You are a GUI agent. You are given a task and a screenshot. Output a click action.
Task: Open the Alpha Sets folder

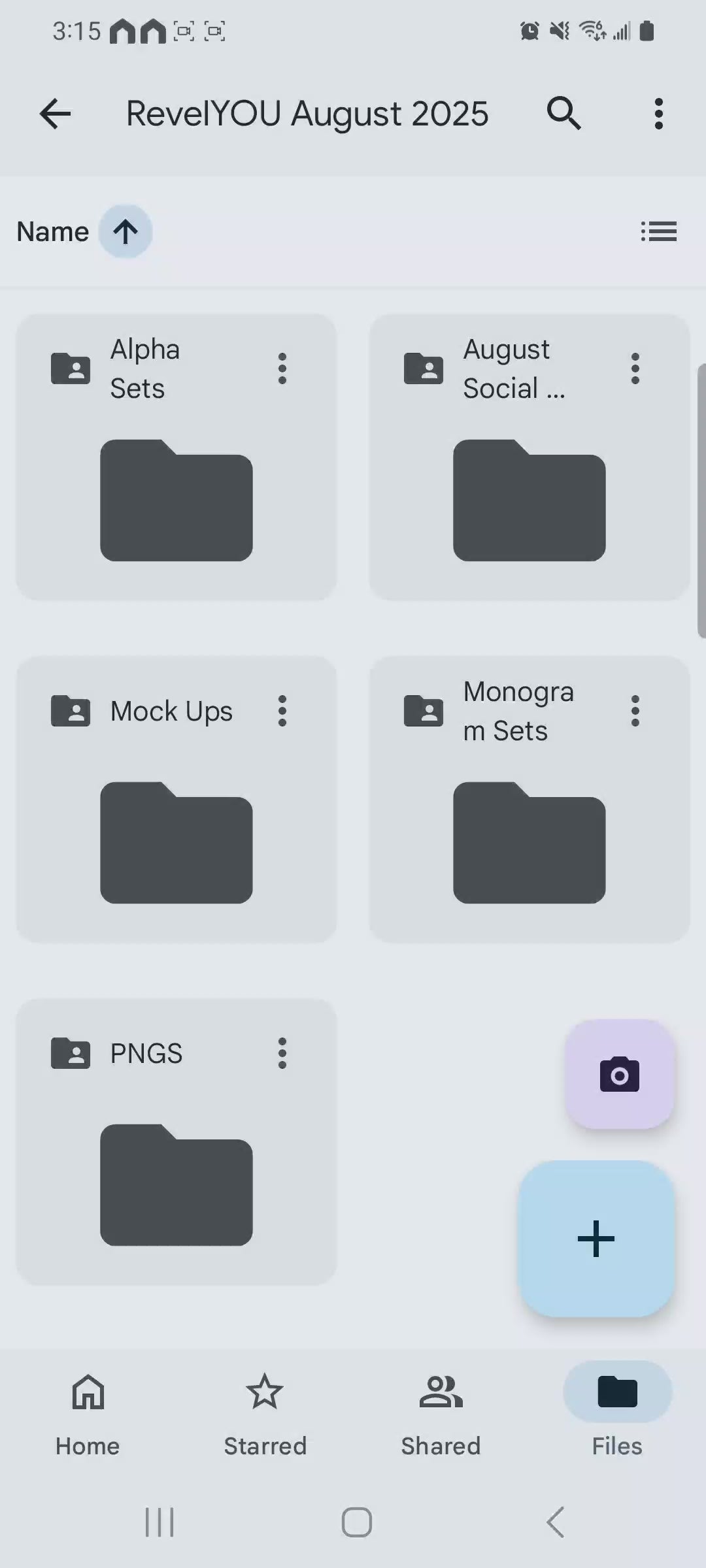click(x=176, y=500)
